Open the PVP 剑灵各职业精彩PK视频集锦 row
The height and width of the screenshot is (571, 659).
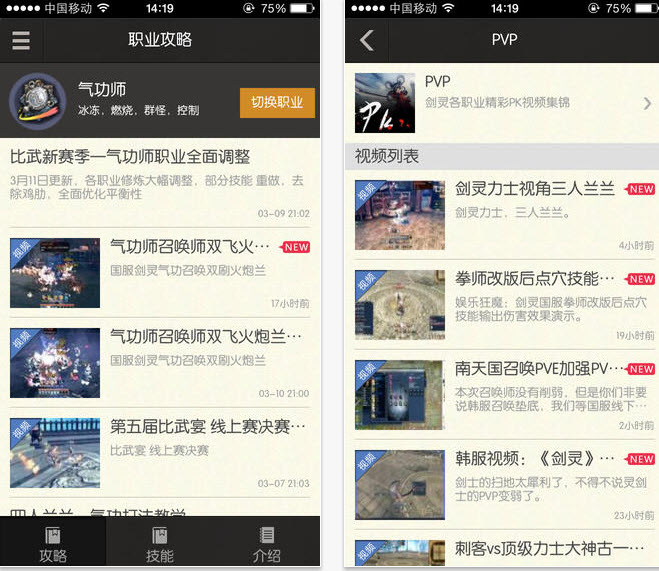[x=503, y=102]
